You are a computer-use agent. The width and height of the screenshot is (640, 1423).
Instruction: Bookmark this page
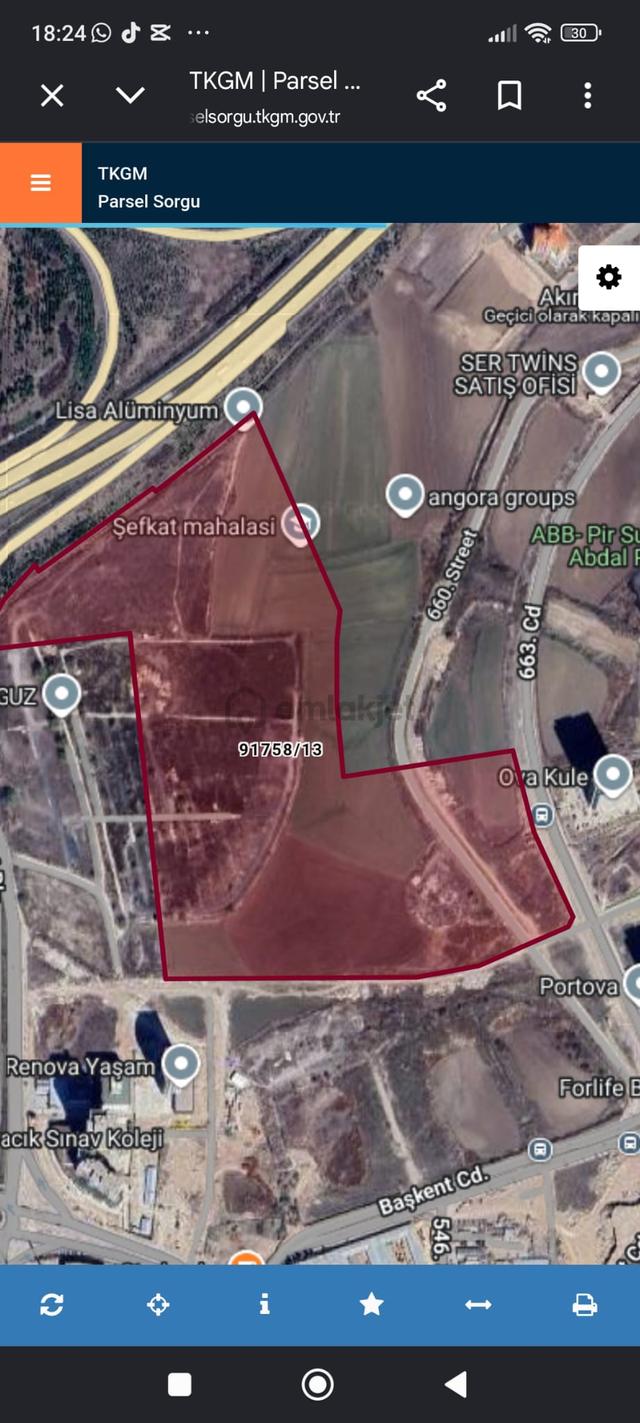509,96
